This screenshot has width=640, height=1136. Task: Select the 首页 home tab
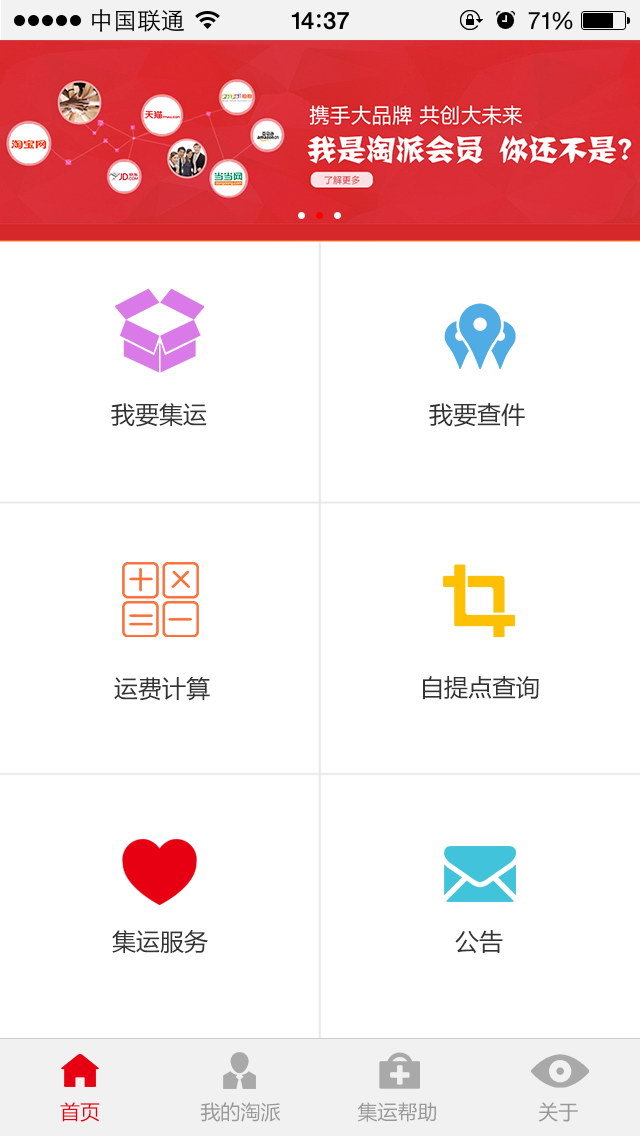click(x=80, y=1087)
